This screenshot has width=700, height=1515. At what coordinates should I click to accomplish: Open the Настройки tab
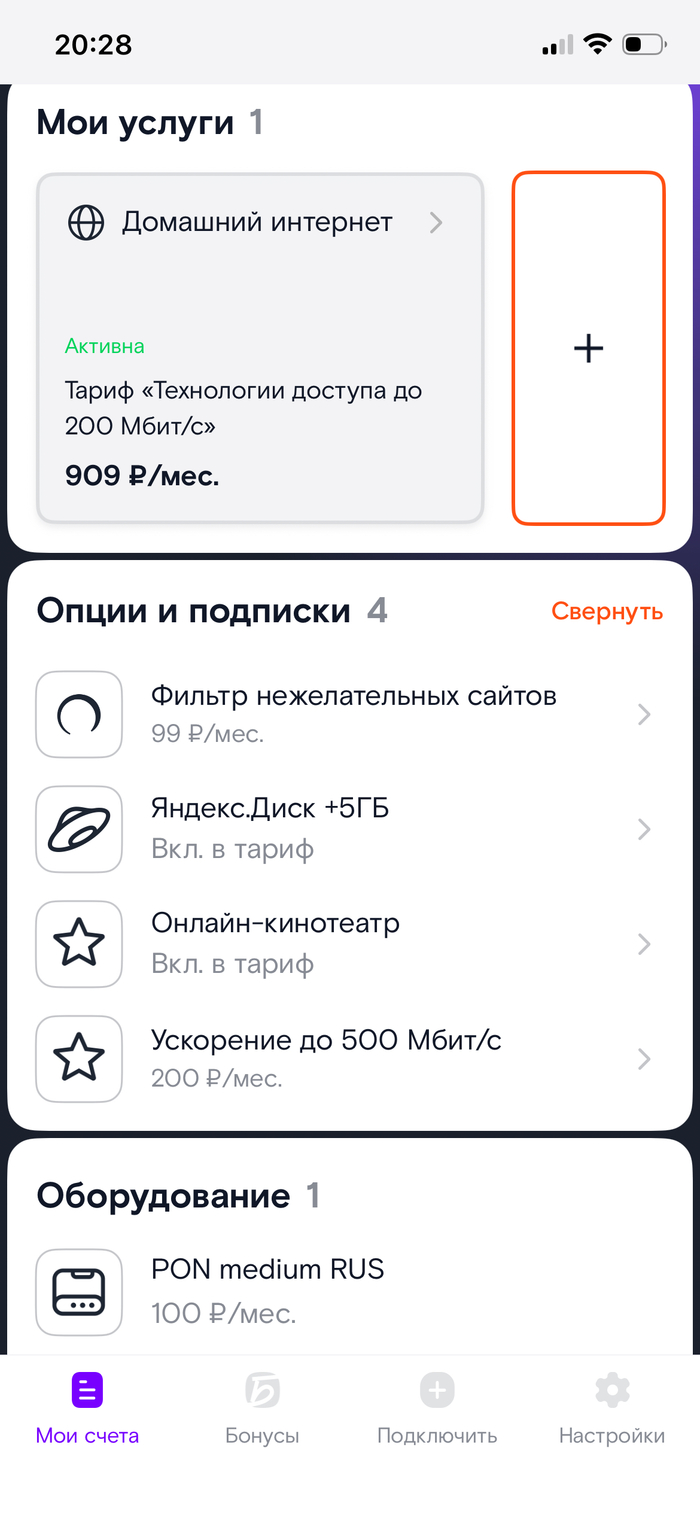coord(611,1409)
